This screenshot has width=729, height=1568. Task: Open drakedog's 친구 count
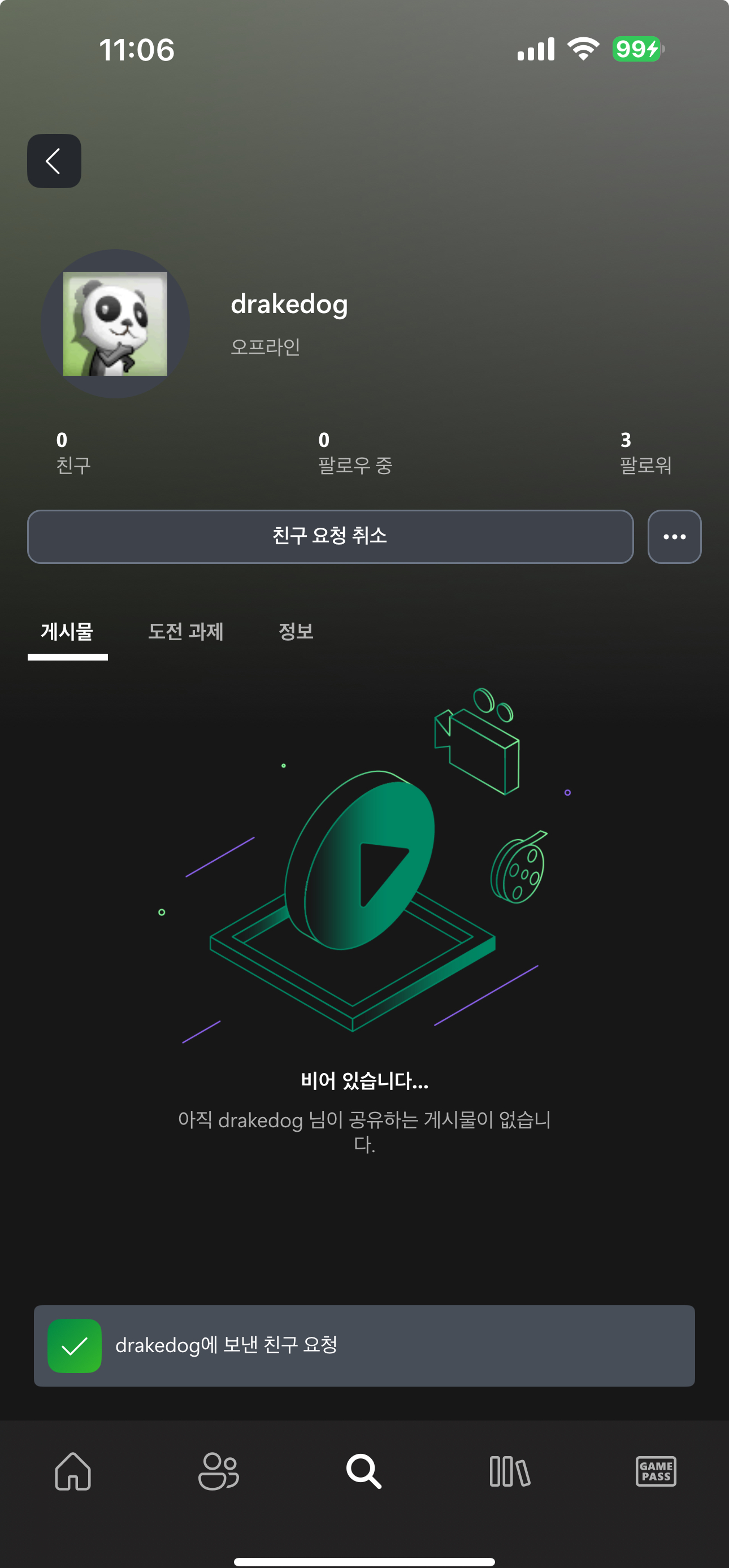click(x=73, y=452)
